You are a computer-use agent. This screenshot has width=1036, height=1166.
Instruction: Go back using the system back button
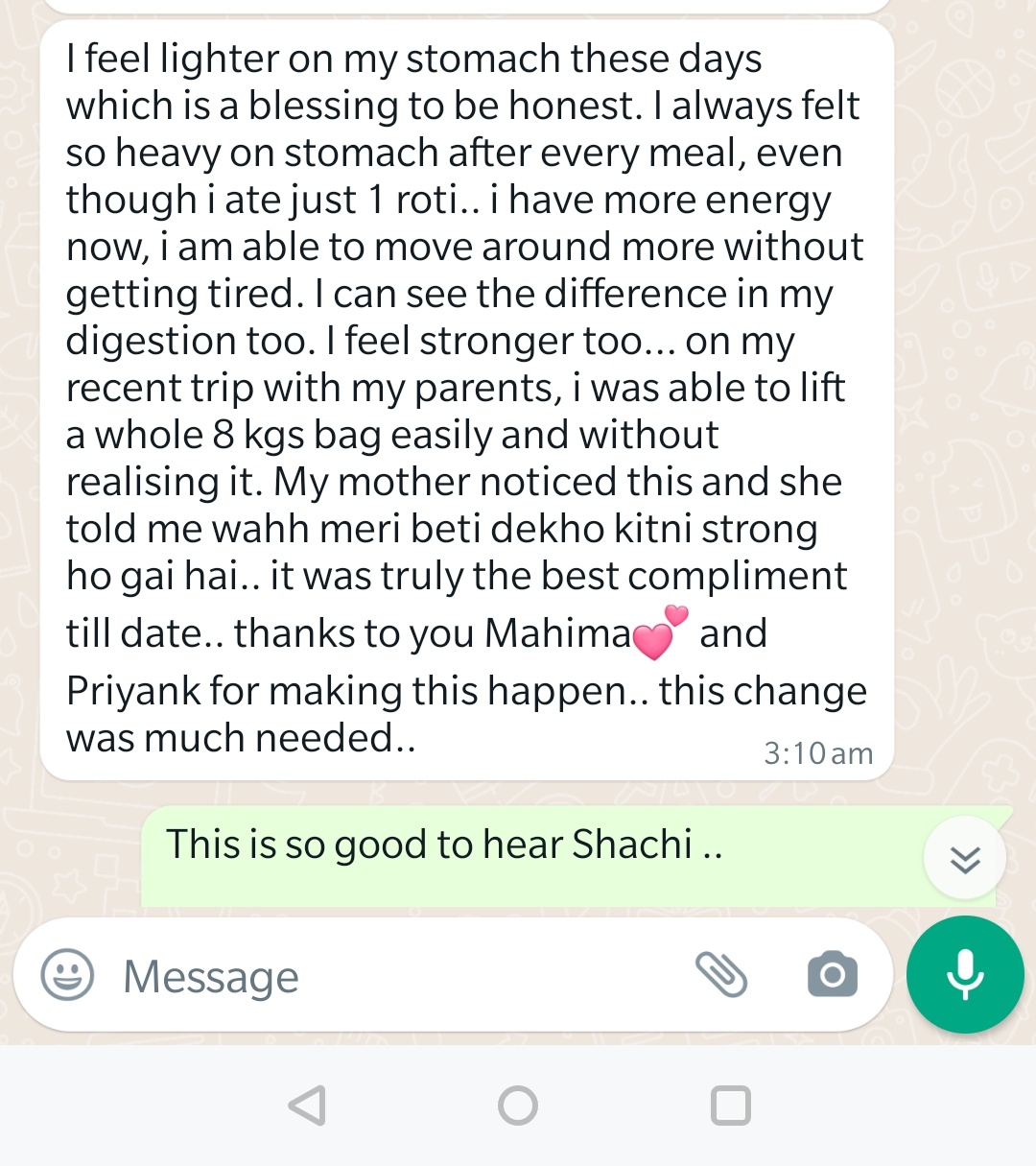pos(307,1106)
